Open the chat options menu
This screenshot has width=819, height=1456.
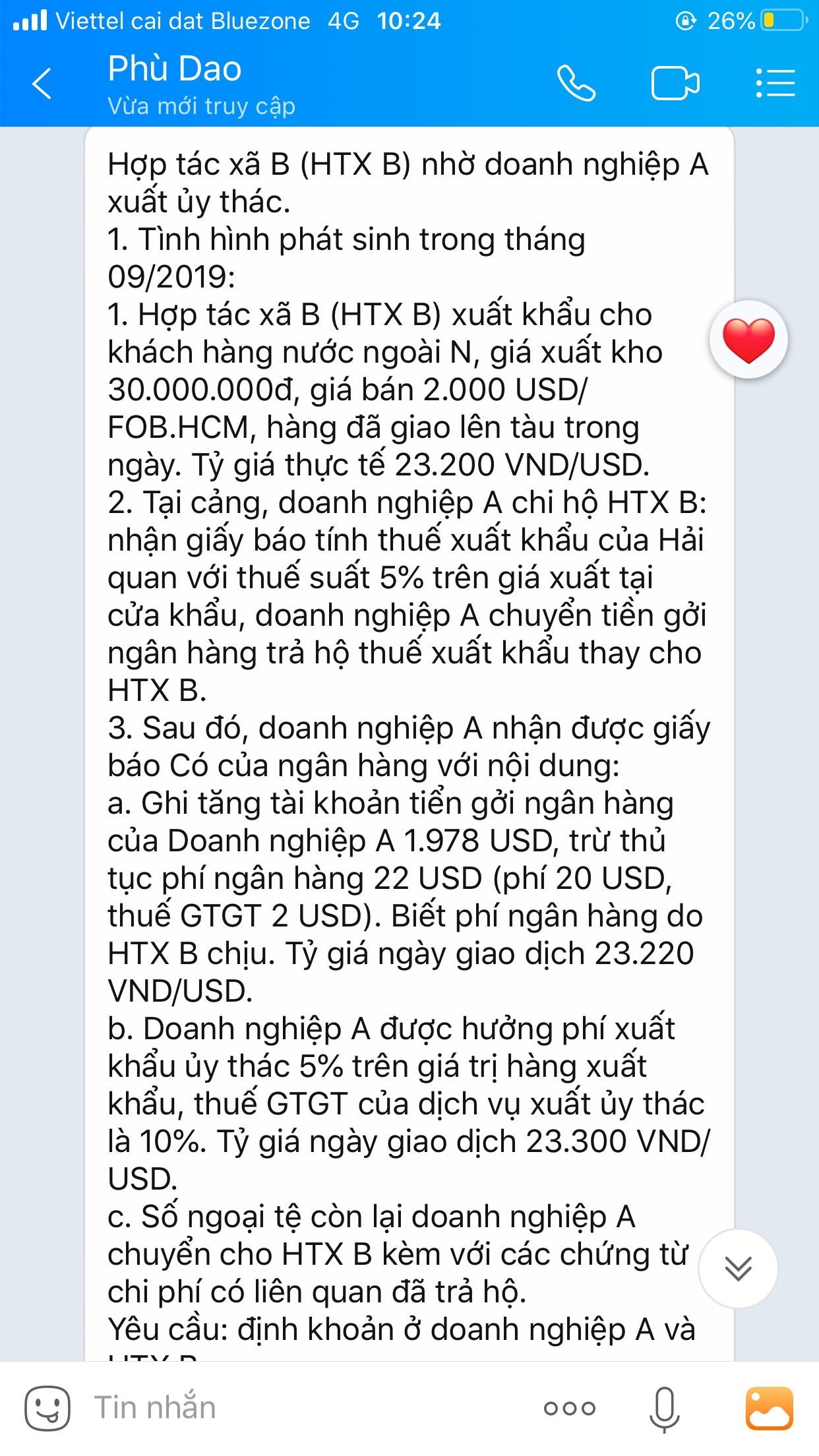coord(775,84)
